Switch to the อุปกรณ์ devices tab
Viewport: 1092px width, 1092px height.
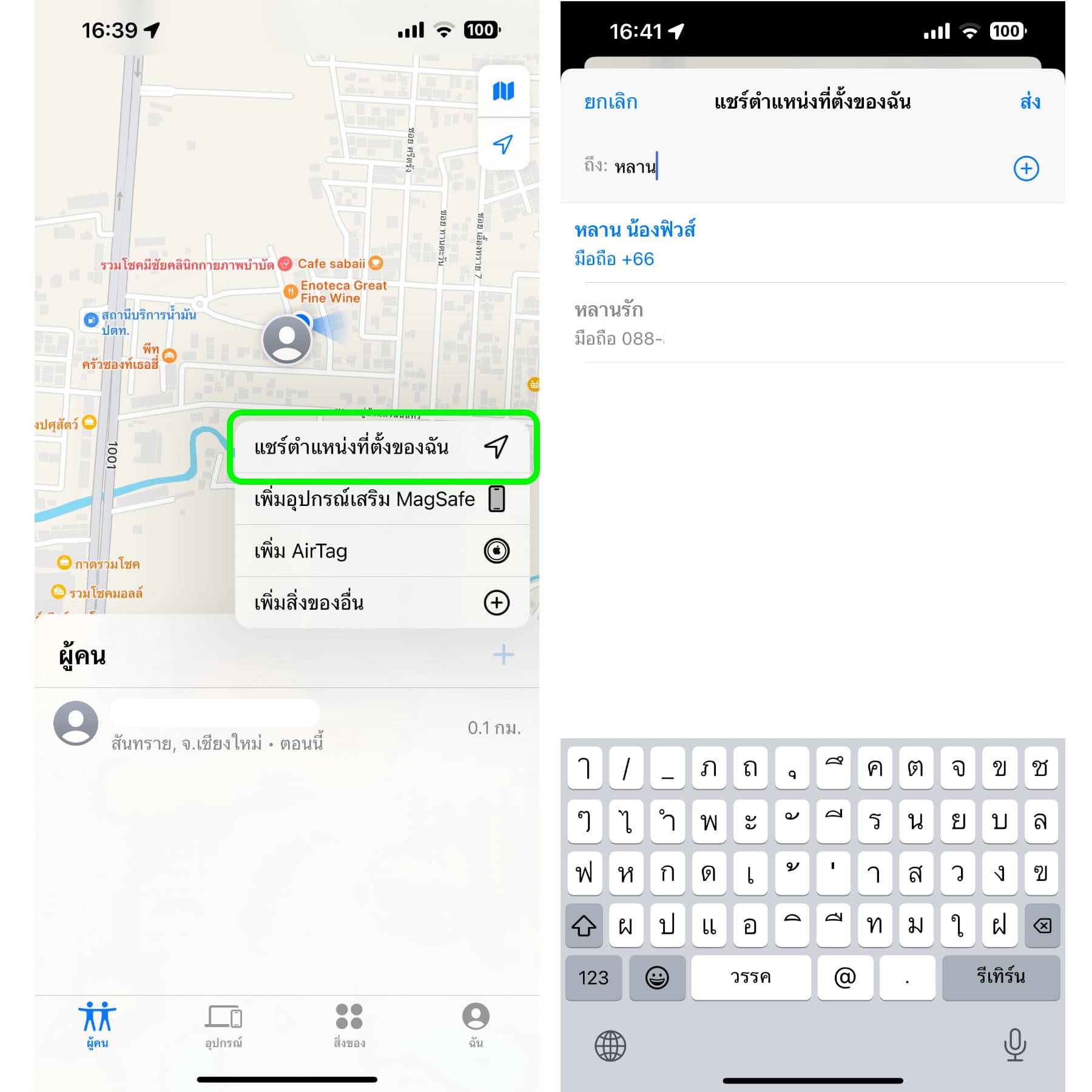point(223,1024)
